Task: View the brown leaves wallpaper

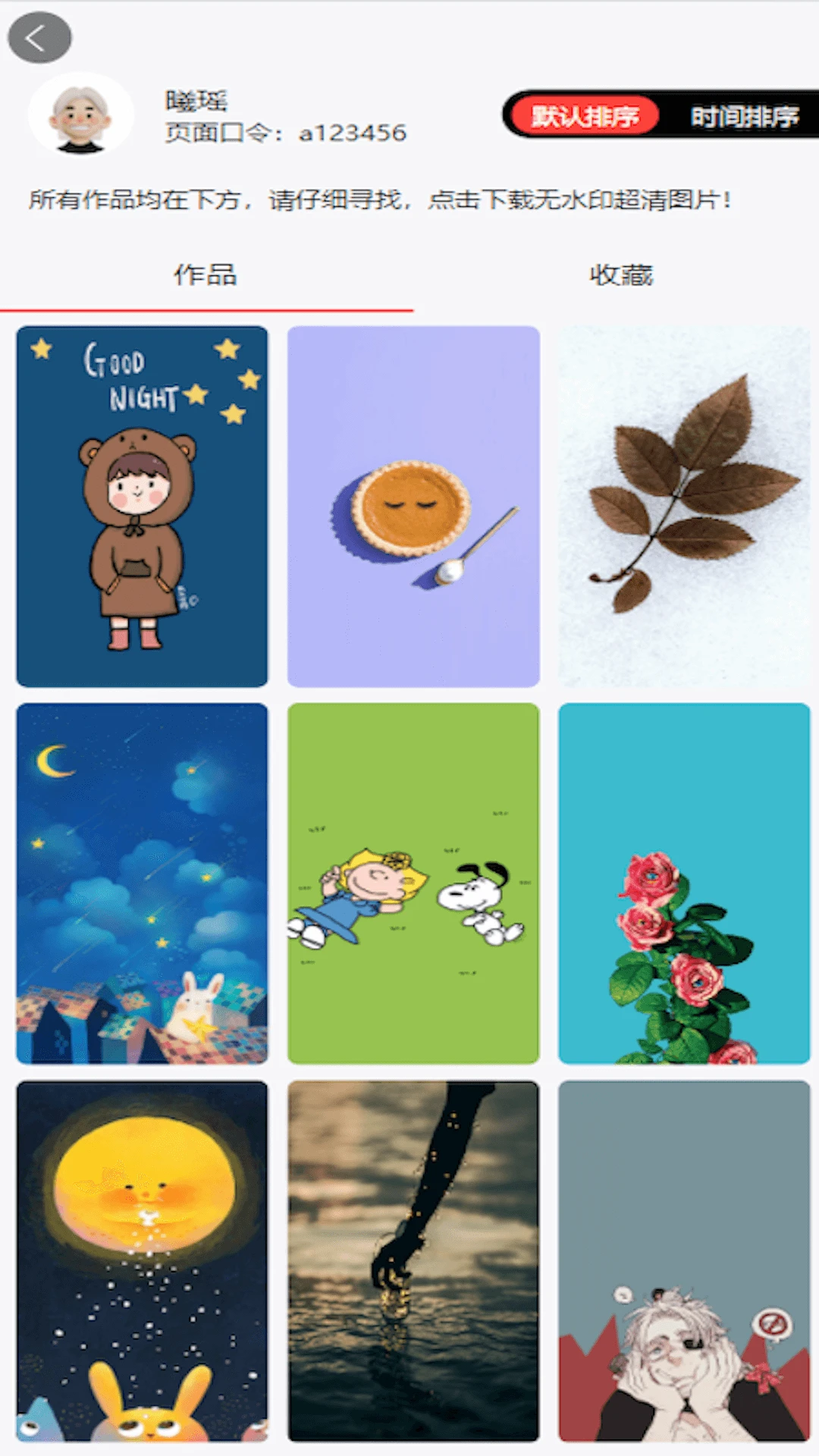Action: [684, 506]
